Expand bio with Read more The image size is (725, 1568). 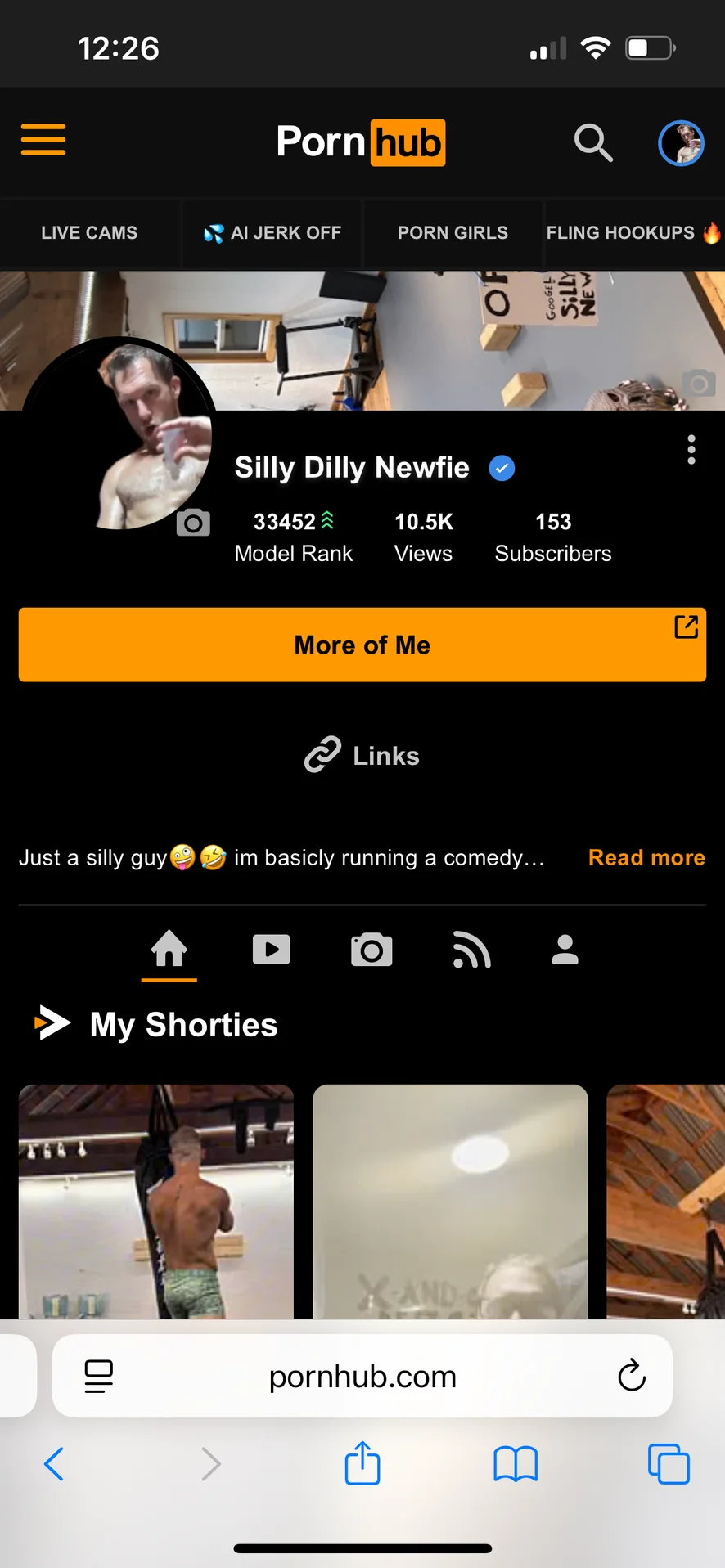click(646, 857)
